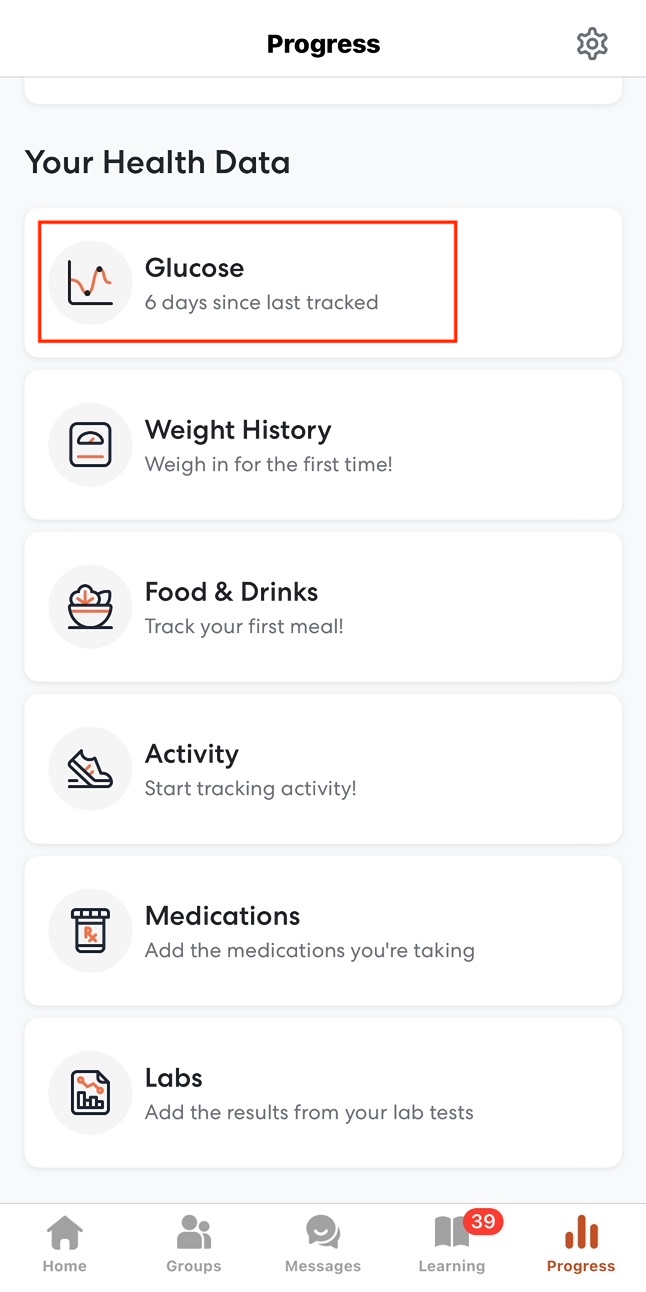Screen dimensions: 646x1292
Task: Switch to the Home tab
Action: coord(64,1244)
